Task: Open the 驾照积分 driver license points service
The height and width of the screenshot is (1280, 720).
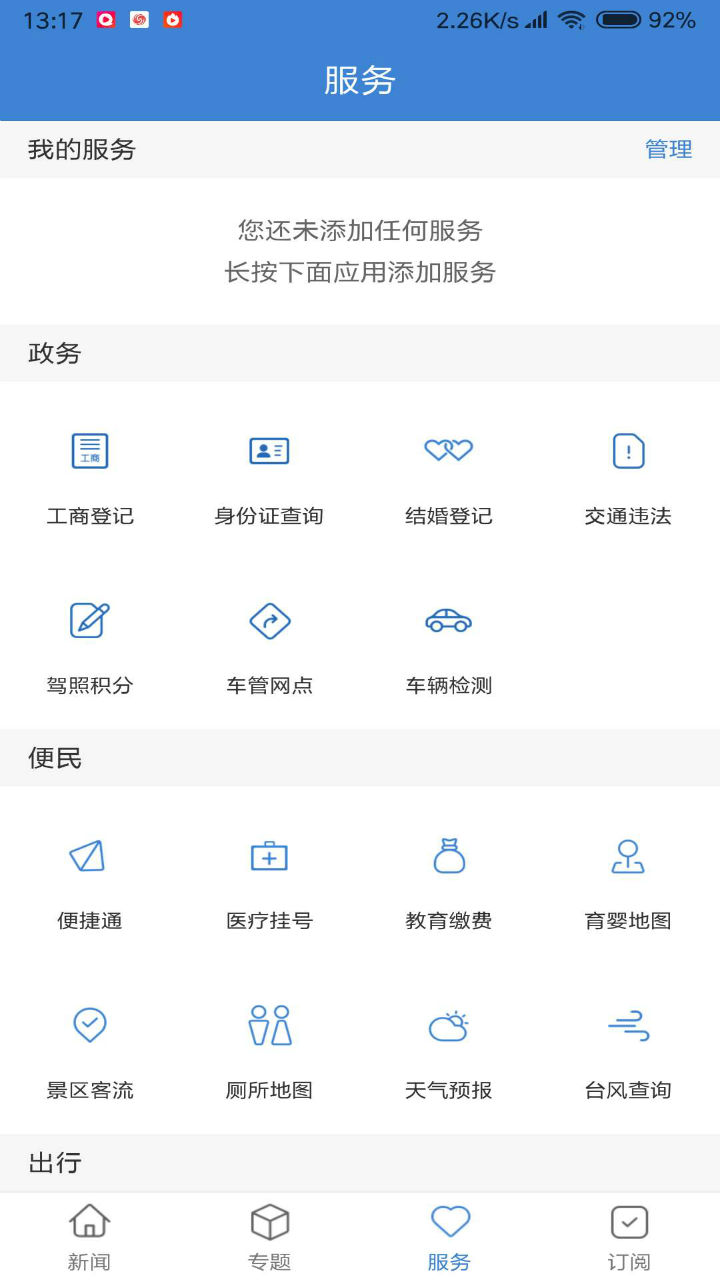Action: click(x=89, y=621)
